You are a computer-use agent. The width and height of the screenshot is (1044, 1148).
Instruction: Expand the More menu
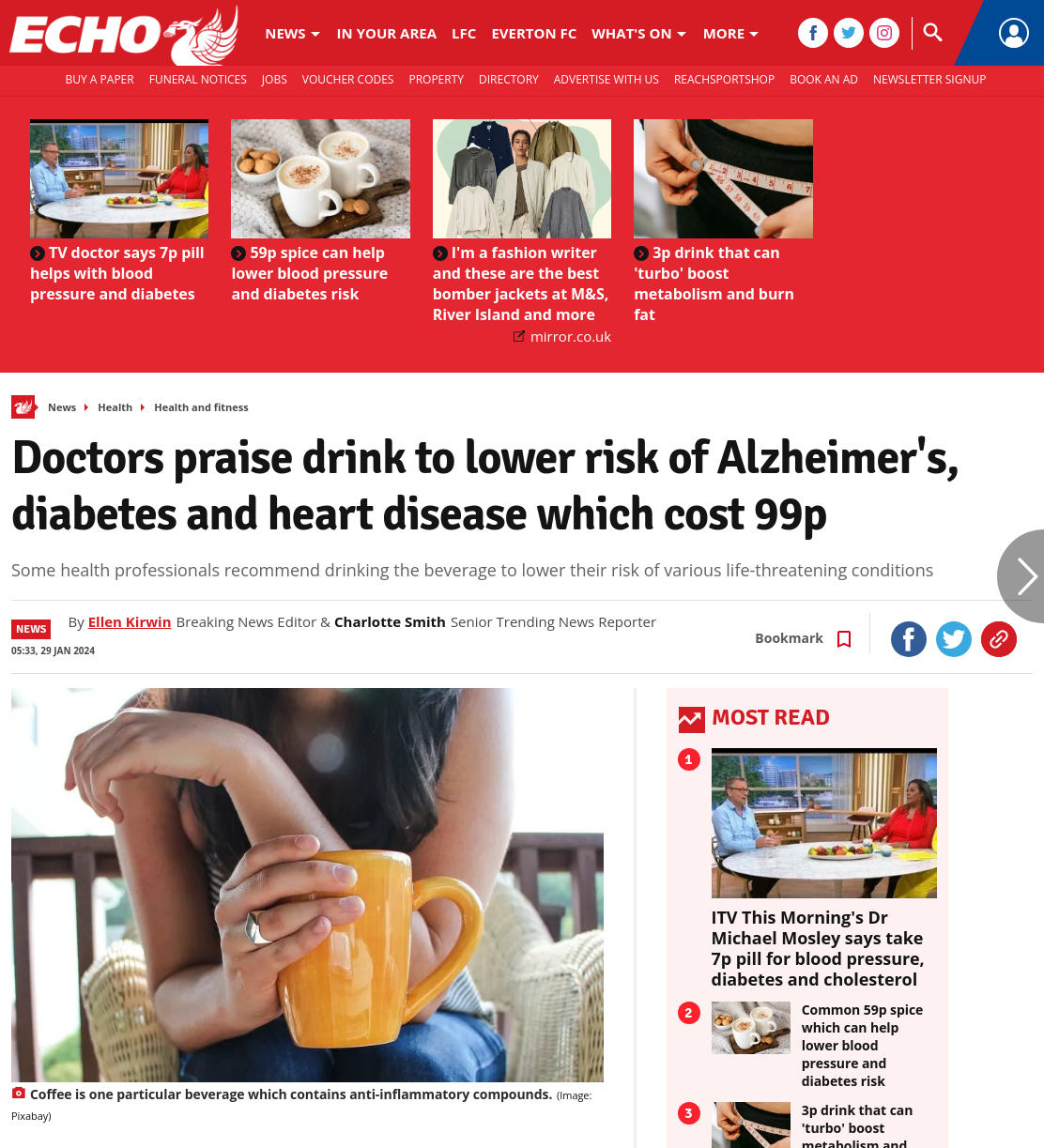(x=730, y=34)
